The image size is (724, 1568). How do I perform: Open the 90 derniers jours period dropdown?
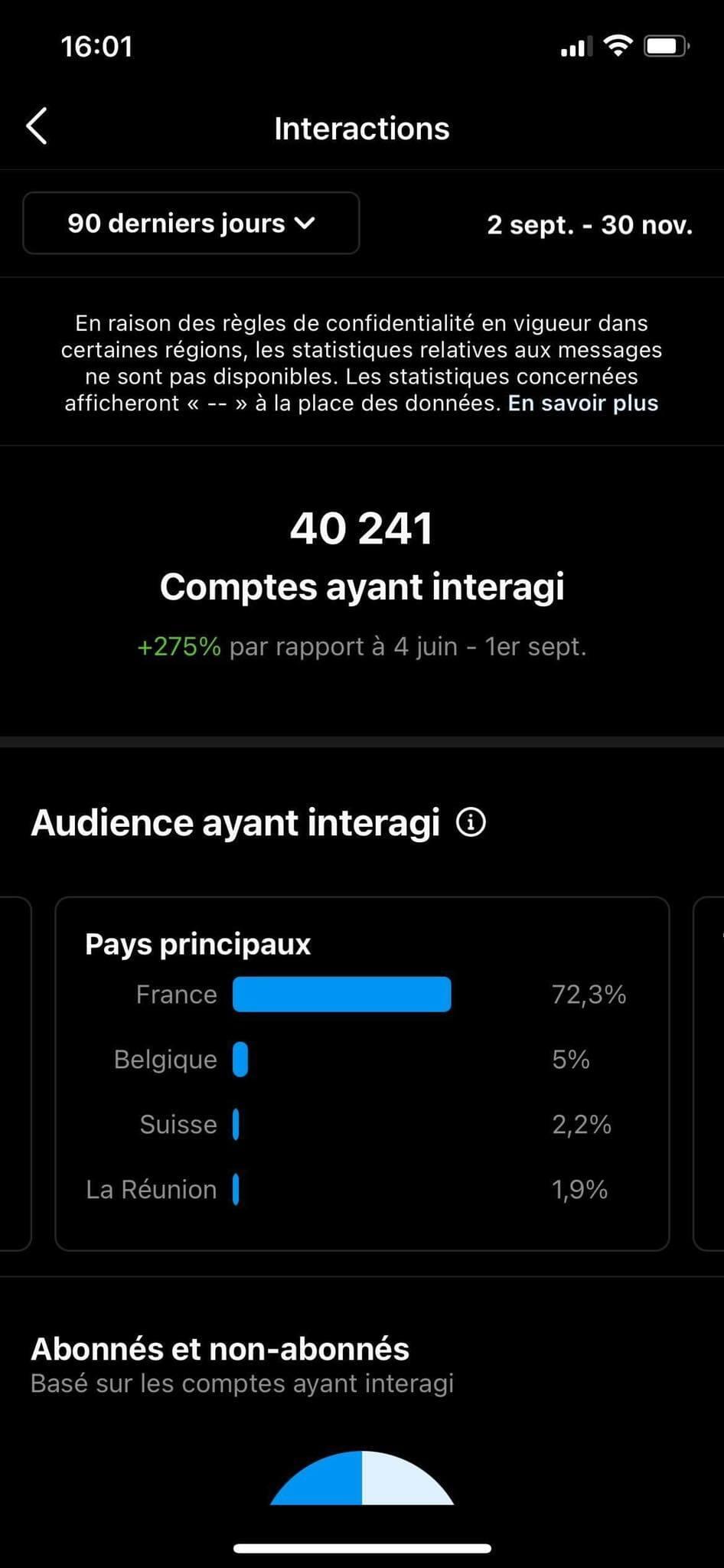coord(191,223)
